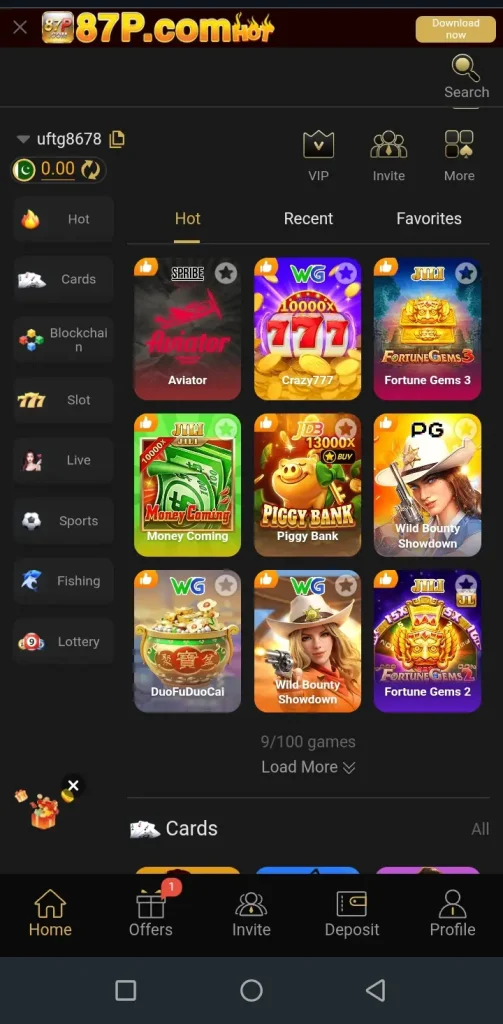Go to the Deposit tab

click(x=351, y=914)
